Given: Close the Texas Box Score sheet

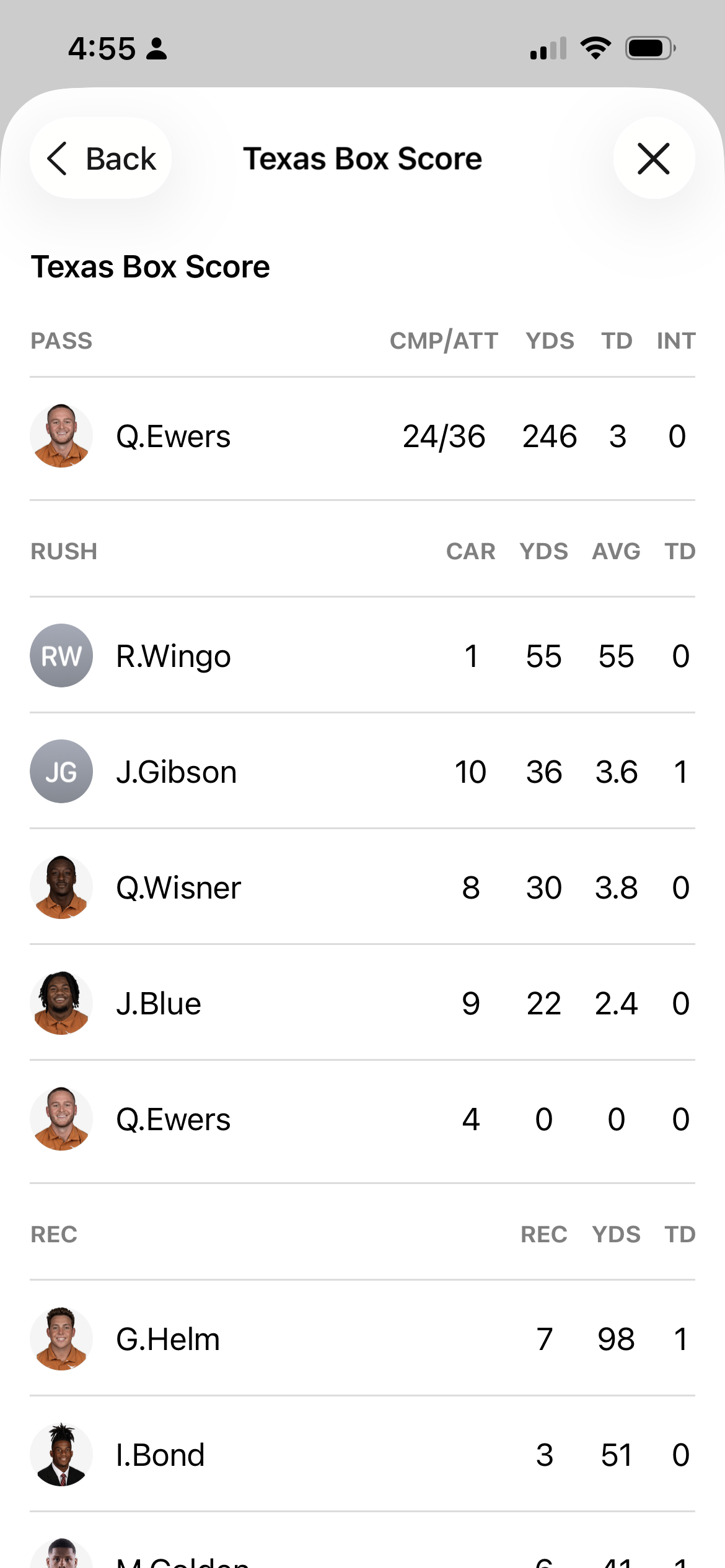Looking at the screenshot, I should (653, 159).
